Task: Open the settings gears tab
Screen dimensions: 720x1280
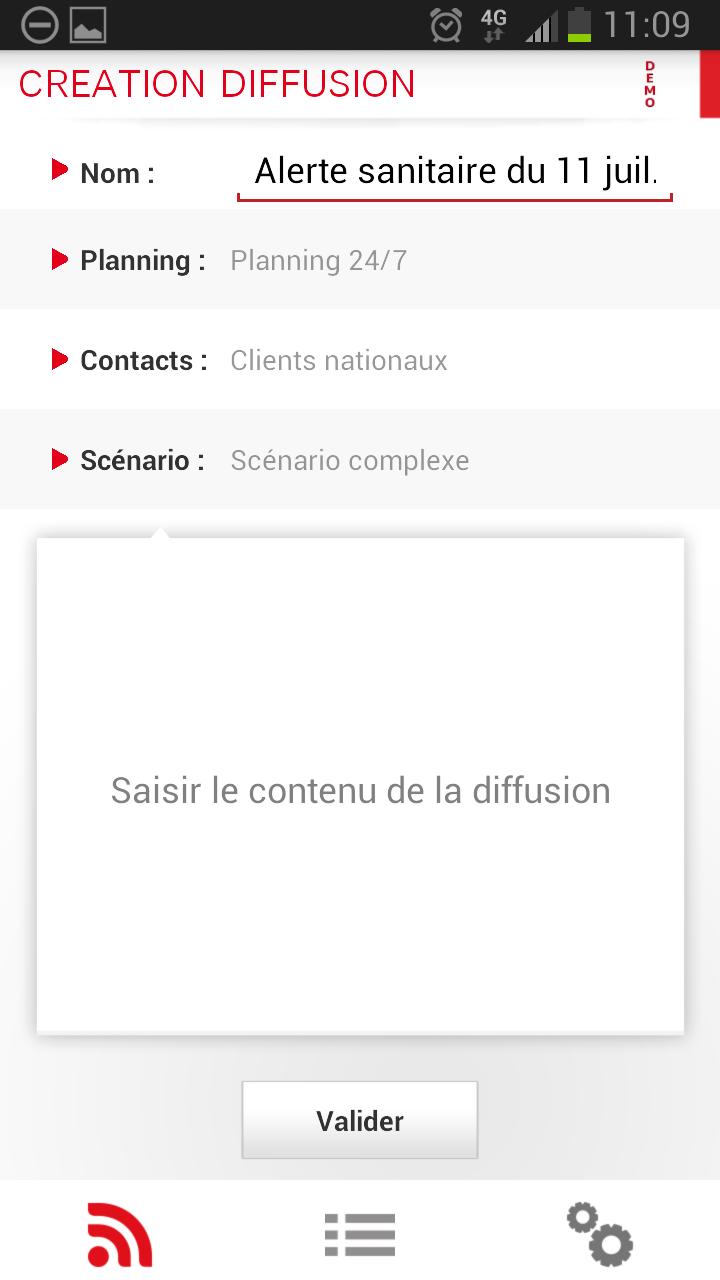Action: tap(599, 1235)
